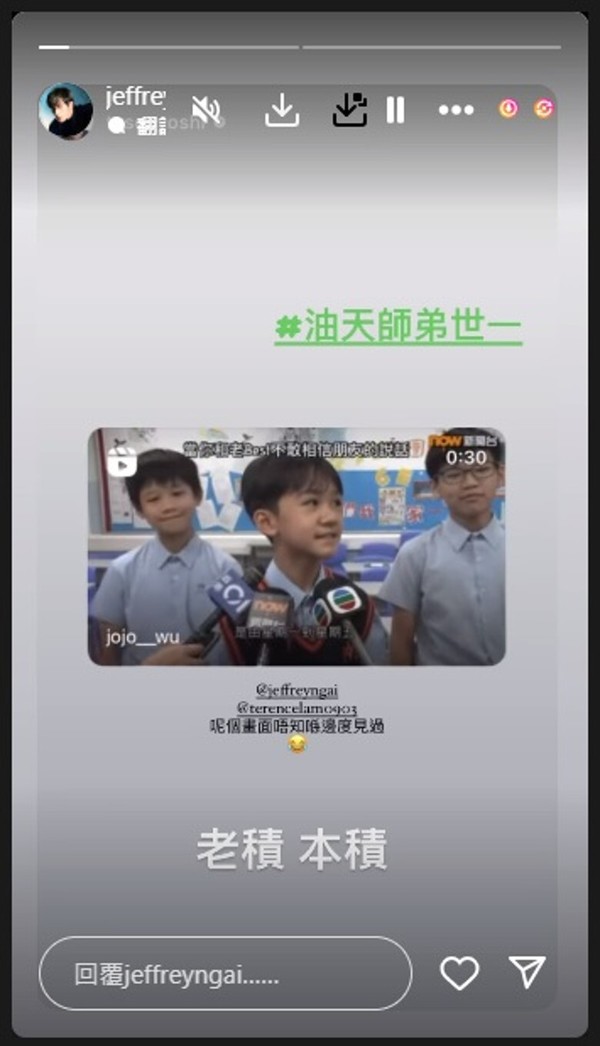600x1046 pixels.
Task: Pause the story playback
Action: coord(396,110)
